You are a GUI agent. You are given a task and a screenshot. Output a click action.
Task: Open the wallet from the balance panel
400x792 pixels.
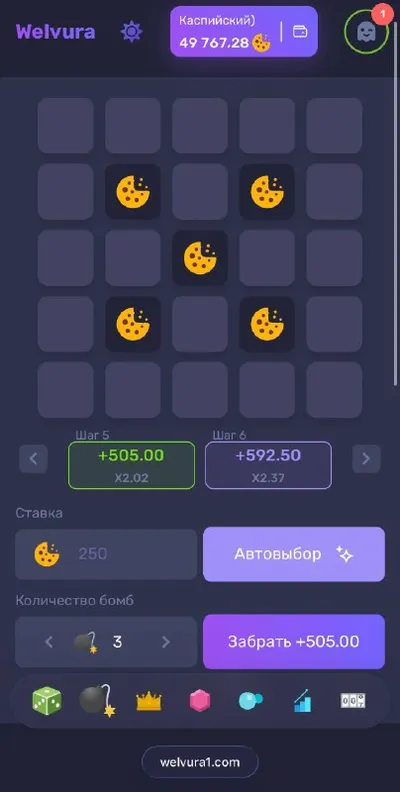pos(300,32)
